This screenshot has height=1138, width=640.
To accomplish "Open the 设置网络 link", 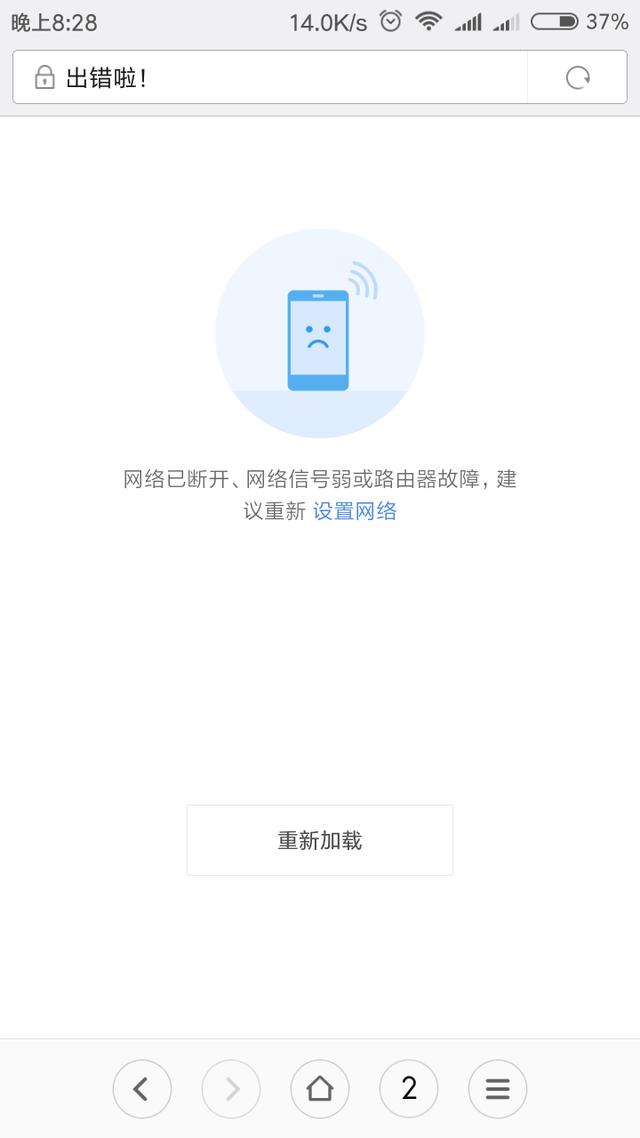I will pos(355,511).
